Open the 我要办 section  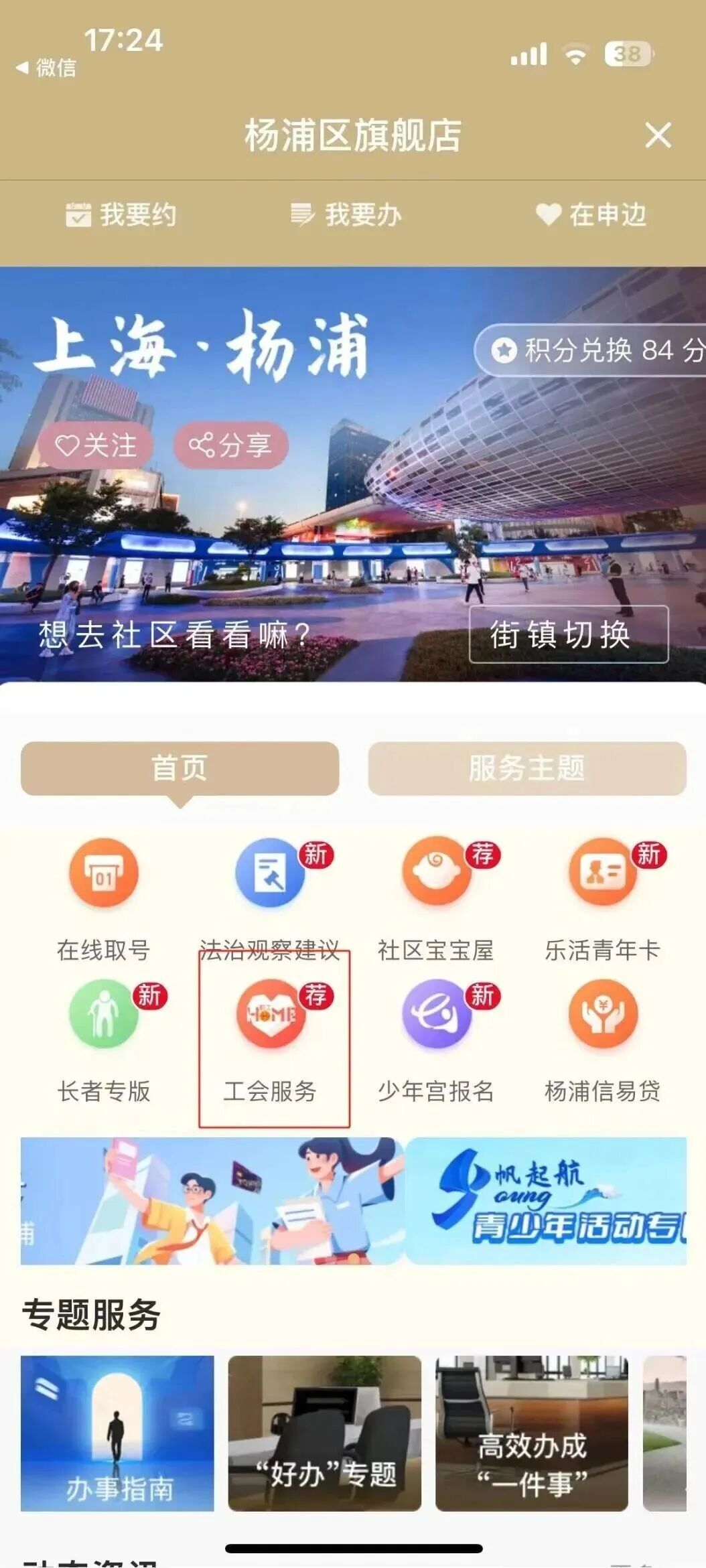pos(346,215)
